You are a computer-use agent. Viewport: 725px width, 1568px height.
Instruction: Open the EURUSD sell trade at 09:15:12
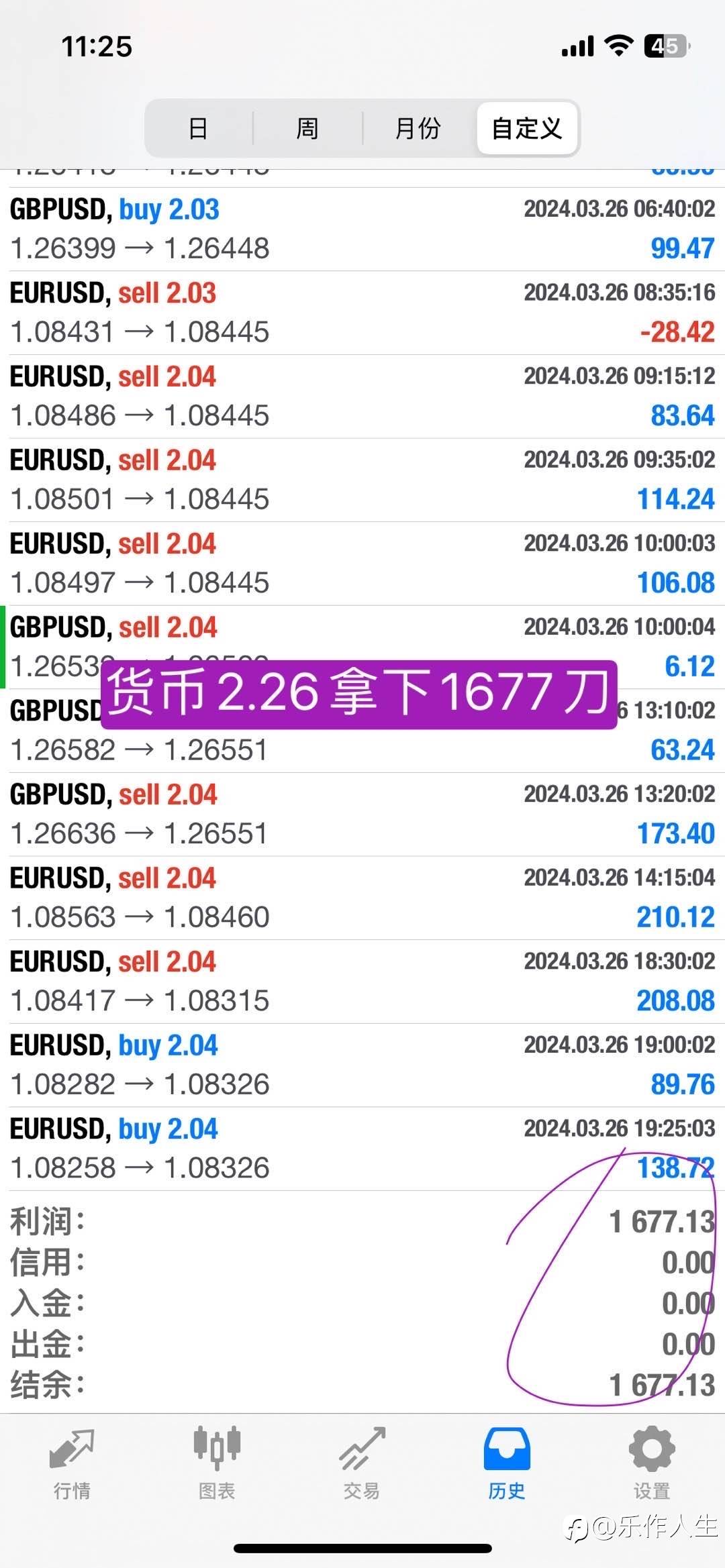(362, 397)
